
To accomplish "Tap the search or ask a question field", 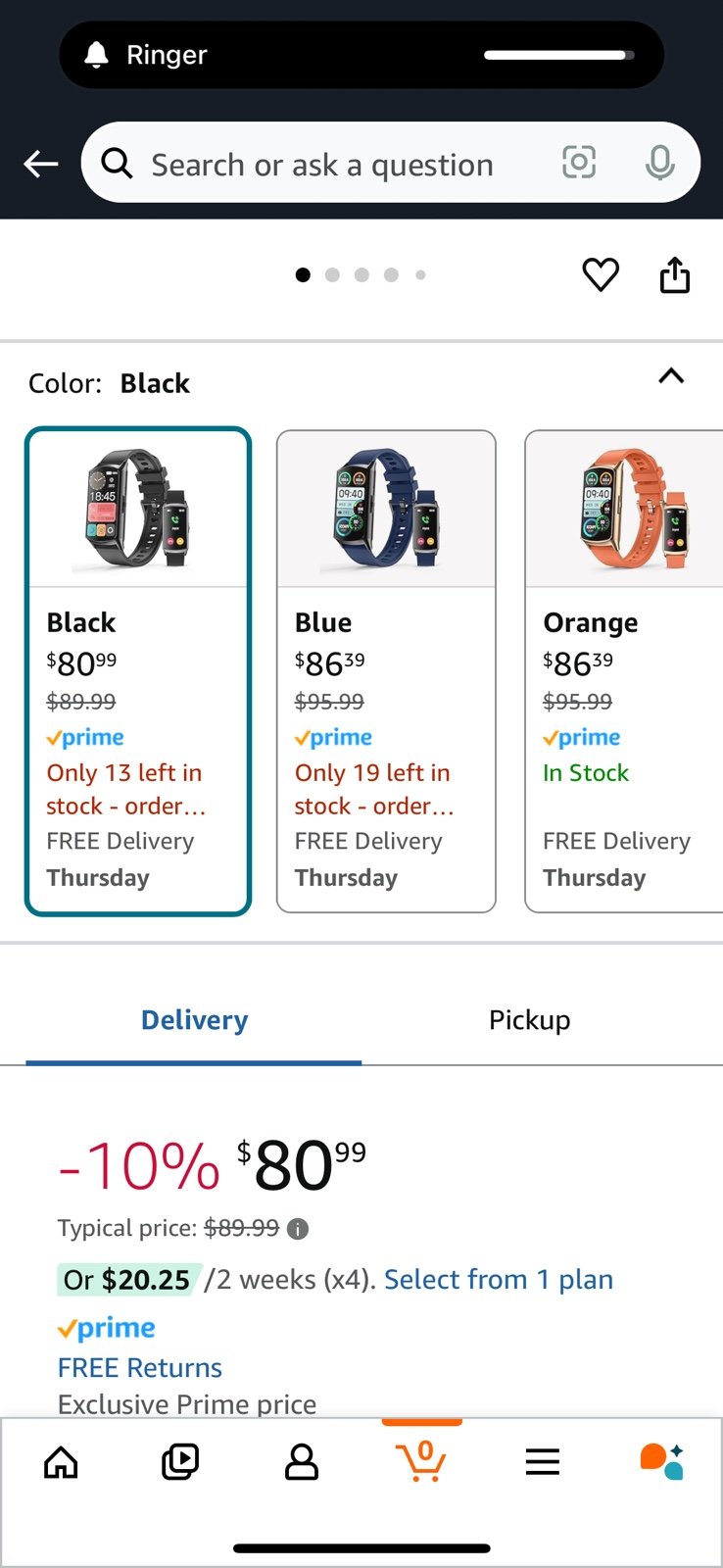I will (322, 165).
